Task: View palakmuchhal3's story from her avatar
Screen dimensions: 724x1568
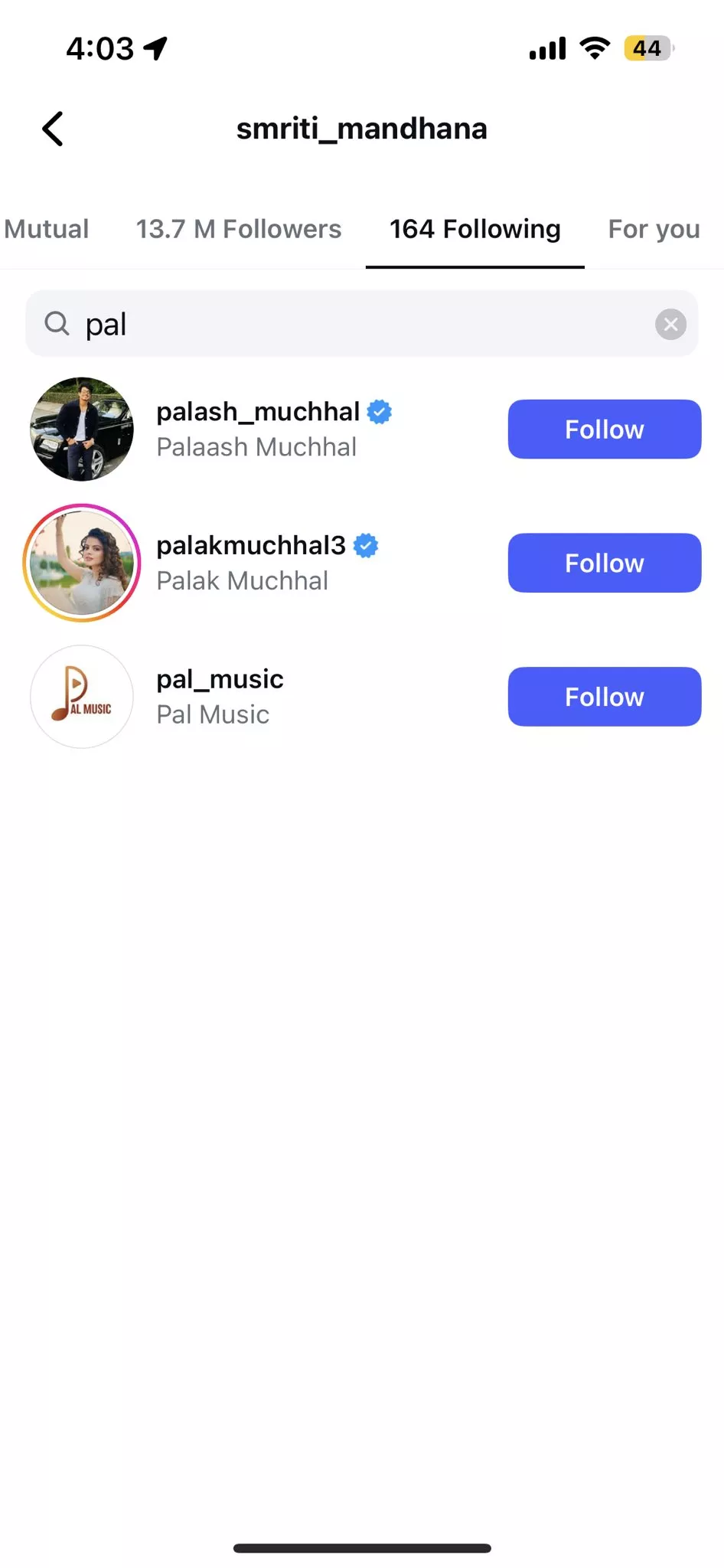Action: click(x=82, y=563)
